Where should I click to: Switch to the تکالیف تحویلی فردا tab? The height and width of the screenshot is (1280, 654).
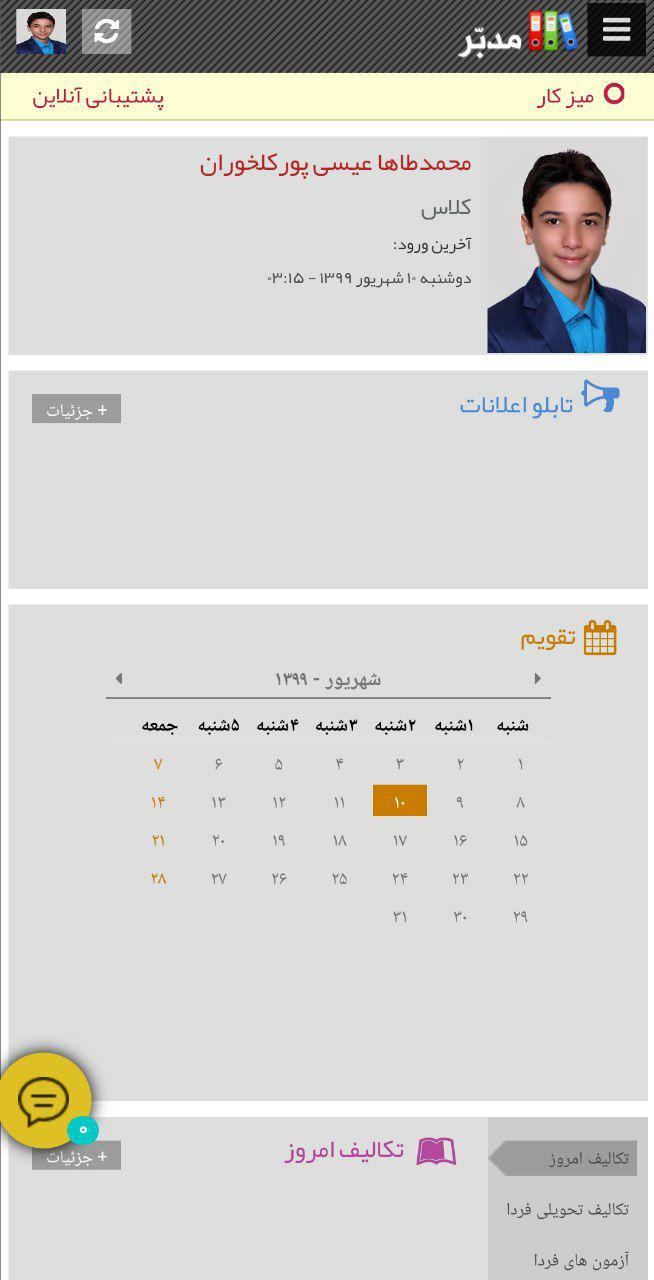pyautogui.click(x=567, y=1209)
